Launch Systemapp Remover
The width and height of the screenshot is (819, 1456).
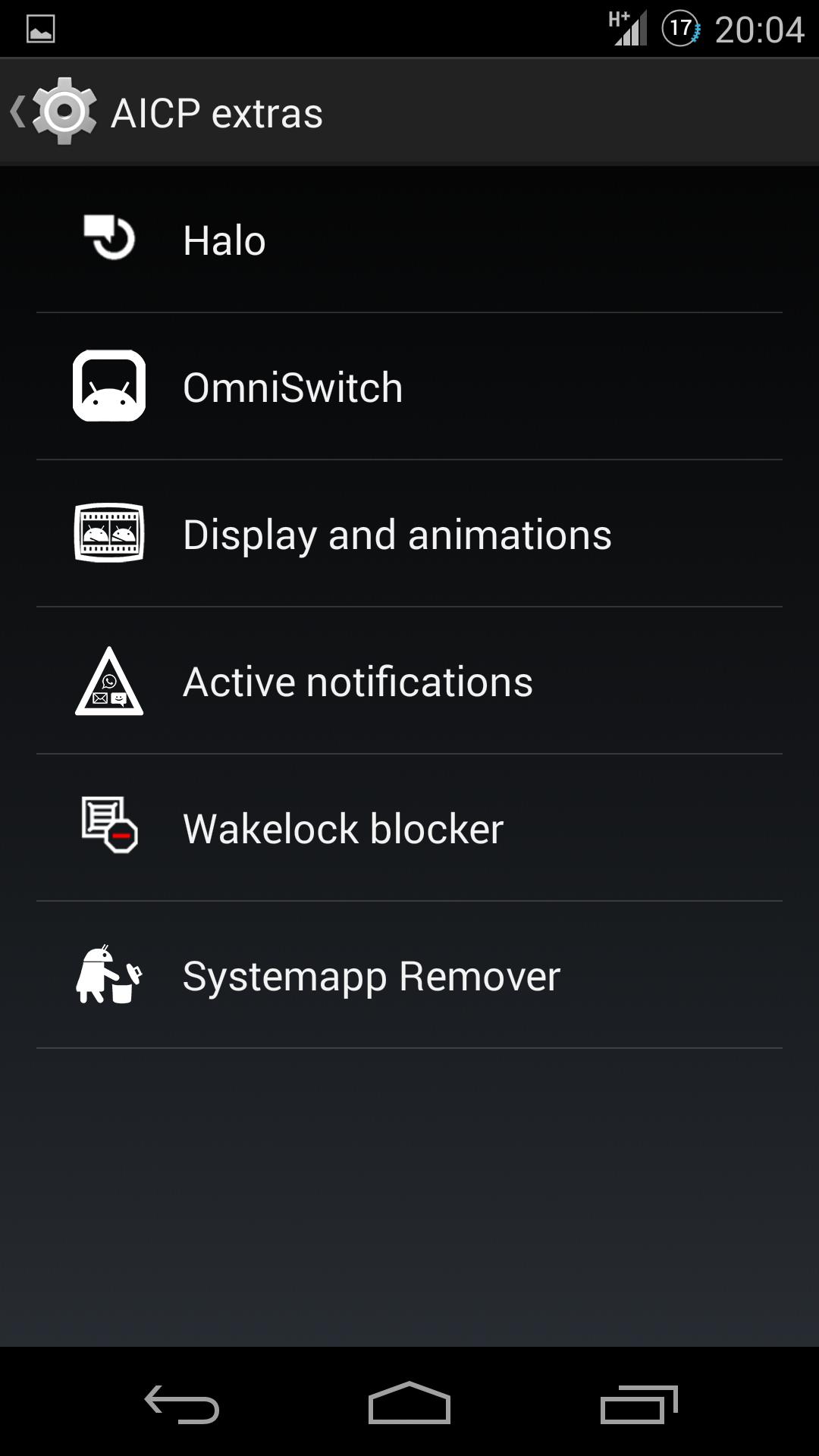[x=409, y=975]
